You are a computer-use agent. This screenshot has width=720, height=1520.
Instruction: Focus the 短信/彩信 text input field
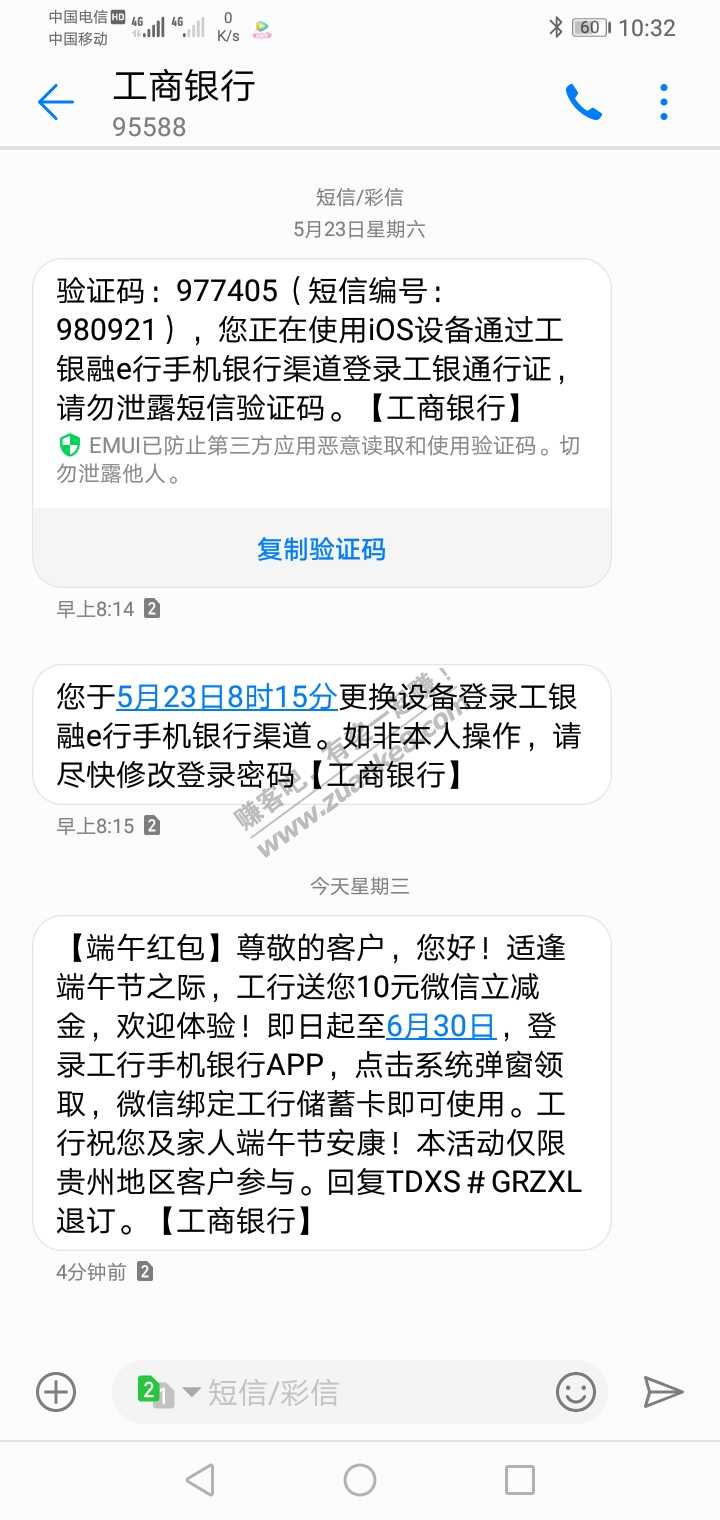(x=370, y=1392)
